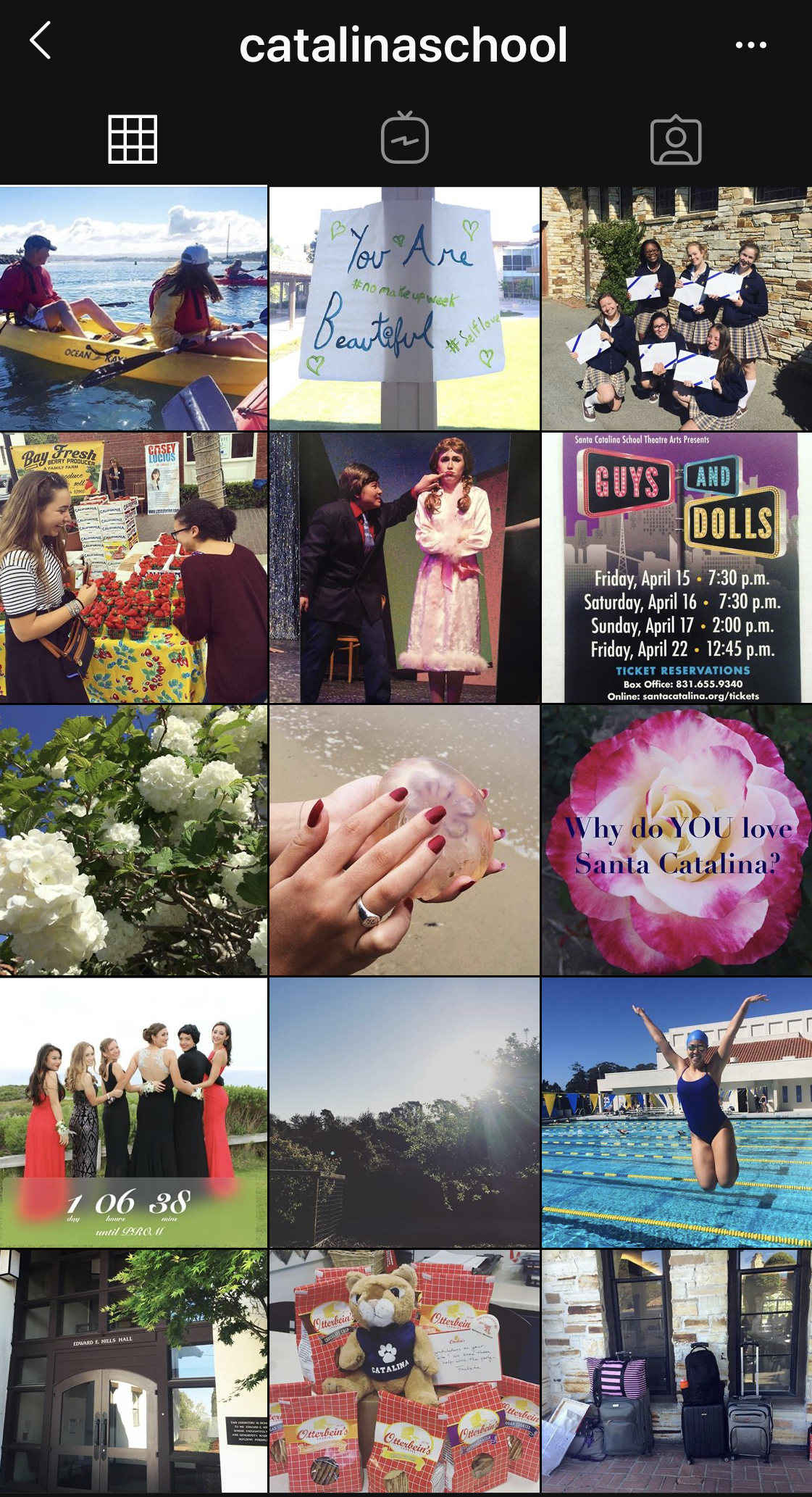Open the swimmer jumping by pool post
The width and height of the screenshot is (812, 1497).
pos(677,1112)
